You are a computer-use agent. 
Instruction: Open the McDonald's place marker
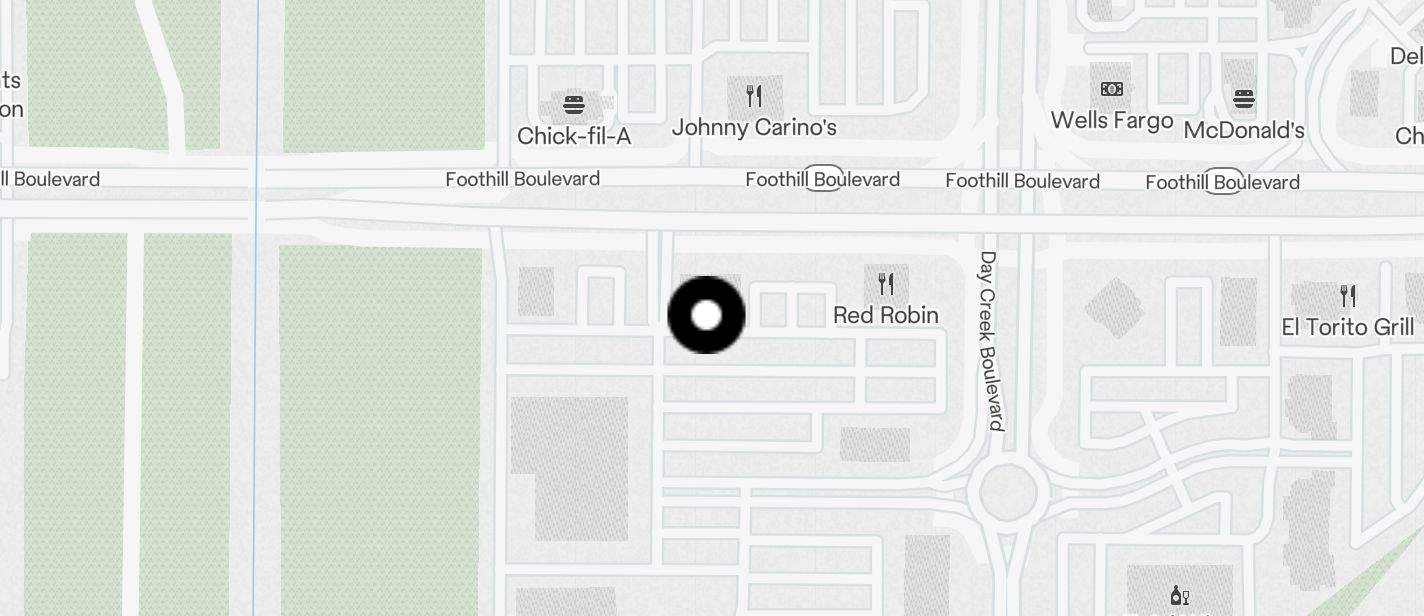point(1243,99)
